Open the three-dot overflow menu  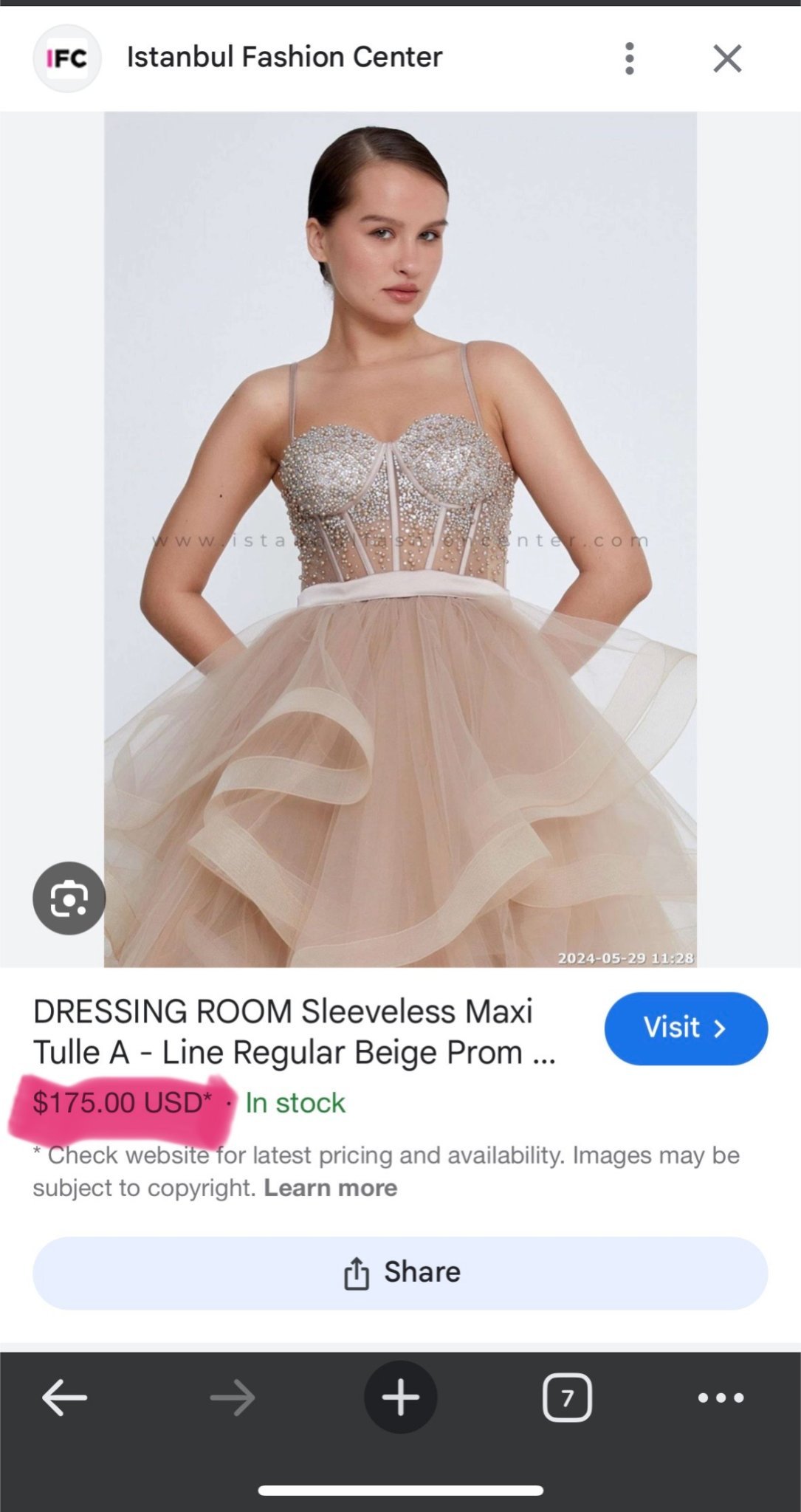pyautogui.click(x=629, y=58)
